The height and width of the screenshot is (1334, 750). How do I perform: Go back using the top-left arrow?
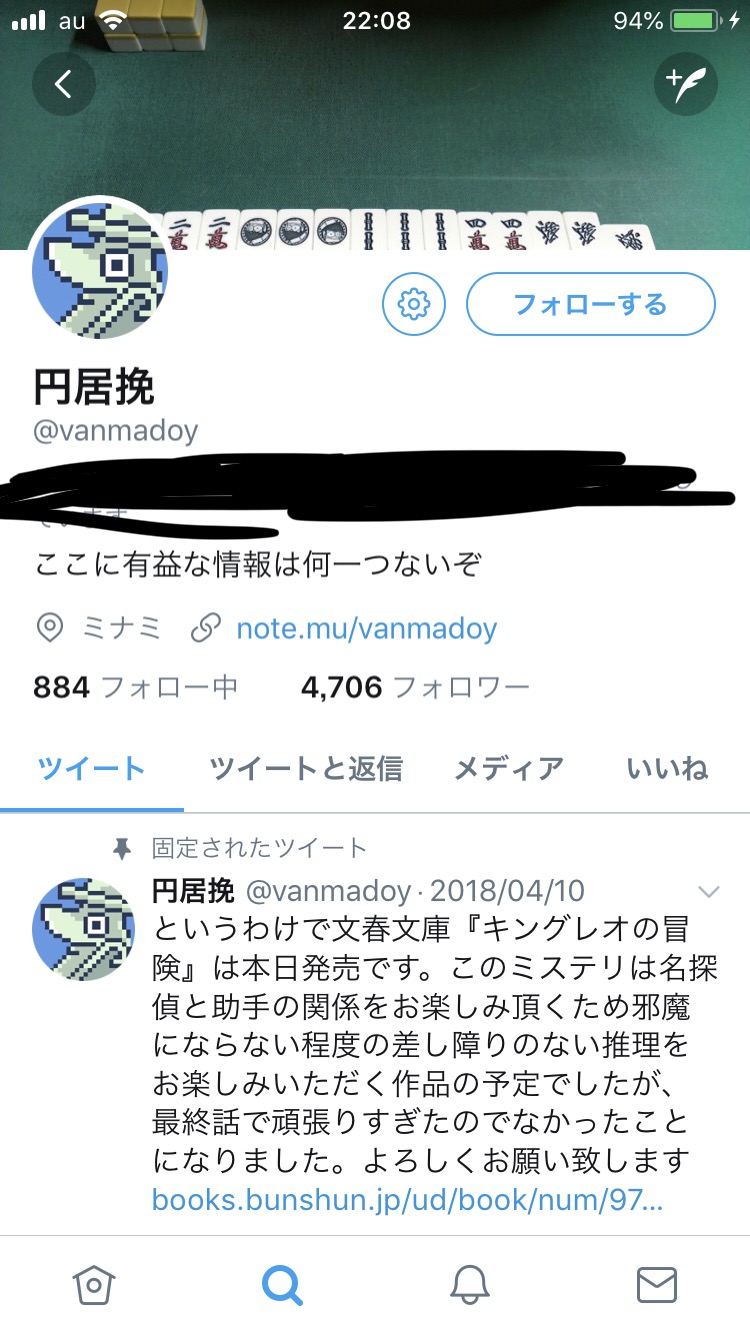tap(63, 84)
